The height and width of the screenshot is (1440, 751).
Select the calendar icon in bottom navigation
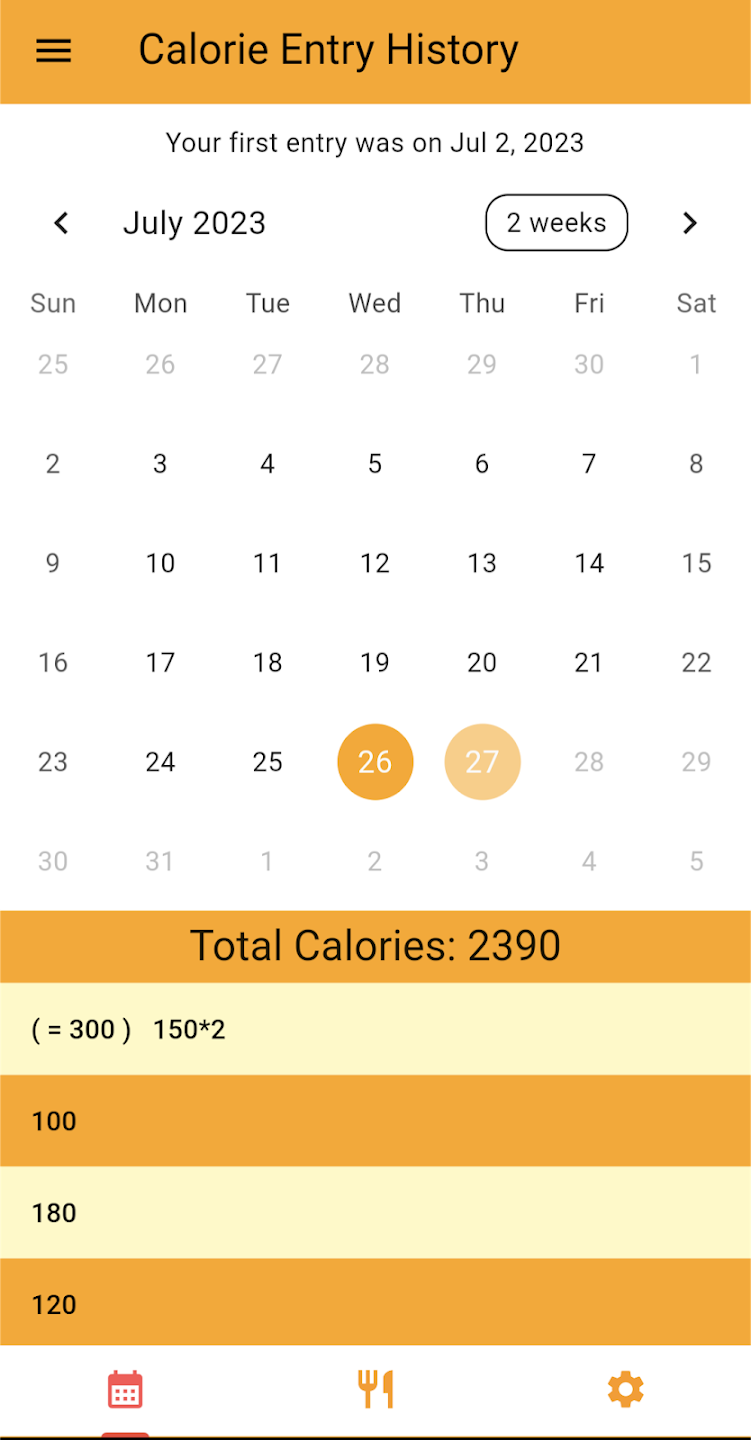(x=125, y=1389)
